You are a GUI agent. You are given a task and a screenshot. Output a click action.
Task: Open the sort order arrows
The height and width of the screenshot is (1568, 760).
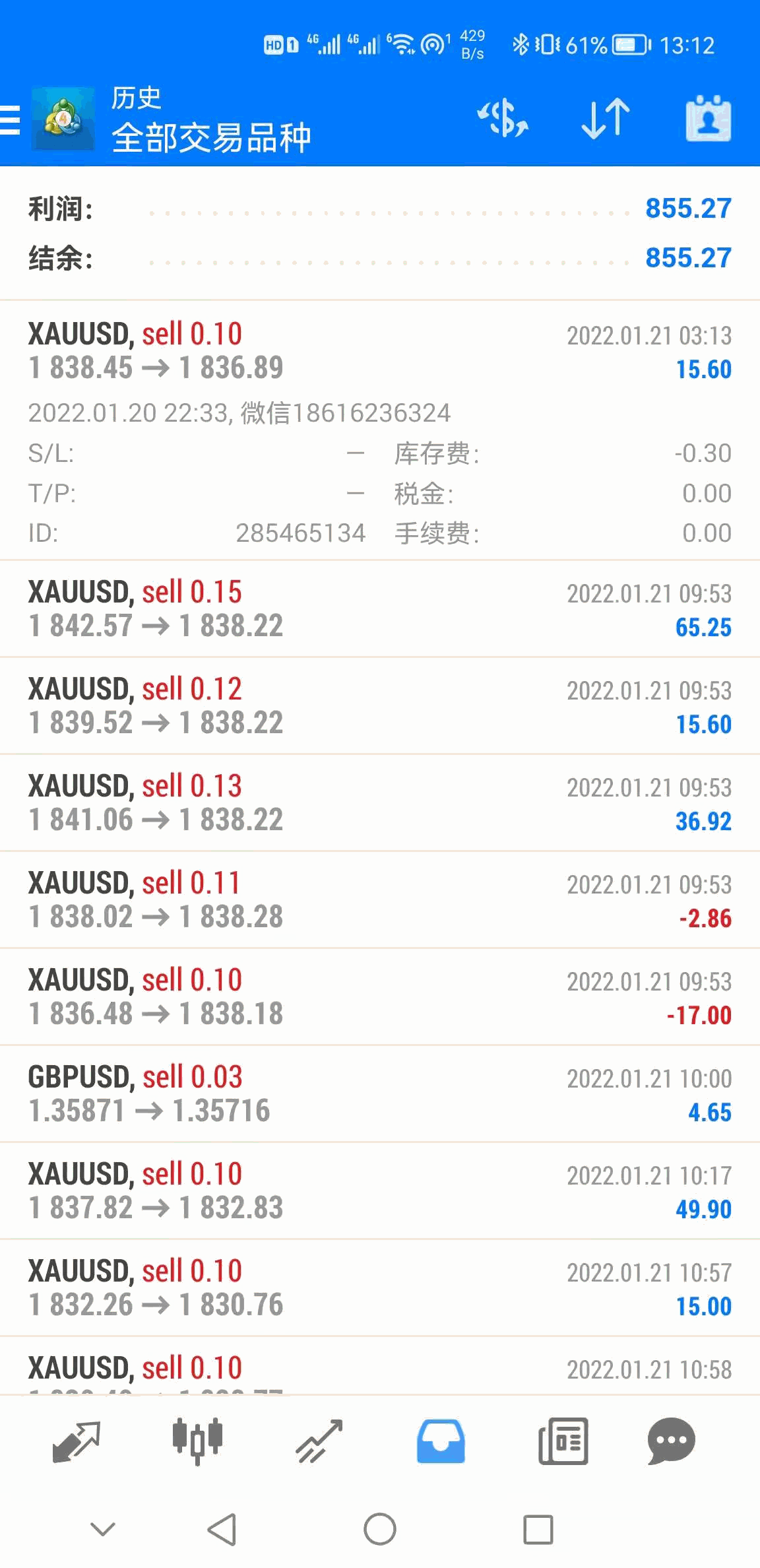coord(606,119)
